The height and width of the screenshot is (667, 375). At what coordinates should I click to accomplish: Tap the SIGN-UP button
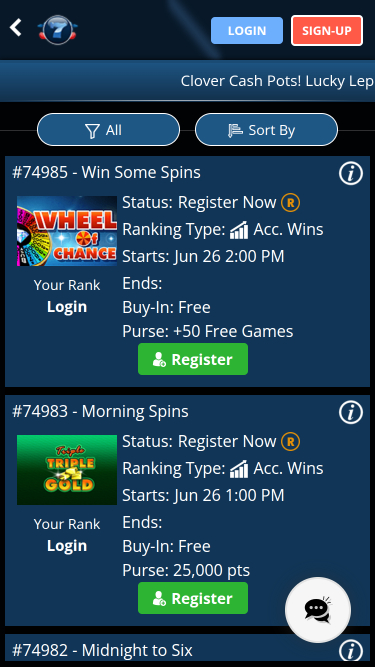coord(327,31)
